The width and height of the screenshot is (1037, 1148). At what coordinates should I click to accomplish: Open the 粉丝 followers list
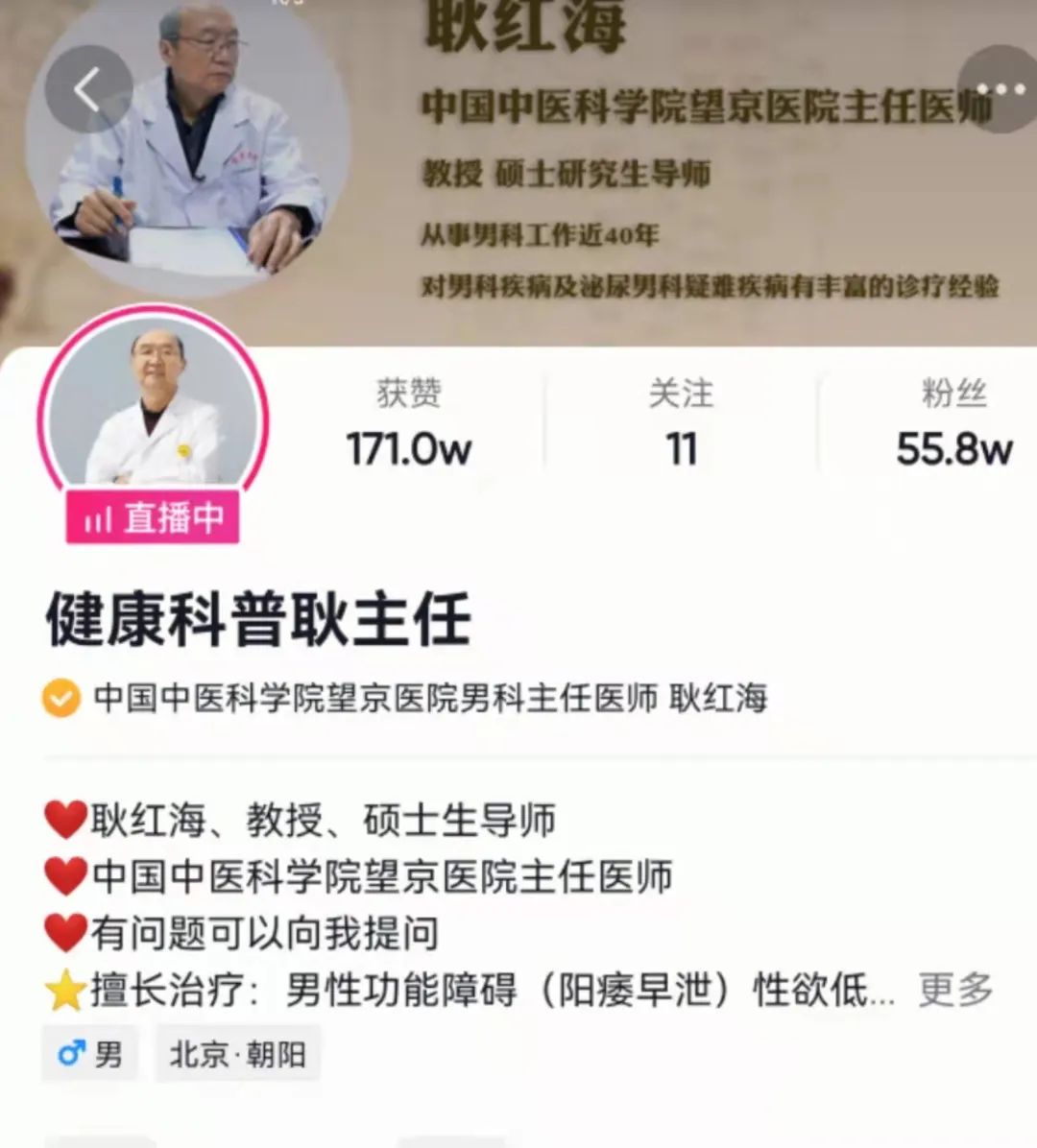(953, 422)
